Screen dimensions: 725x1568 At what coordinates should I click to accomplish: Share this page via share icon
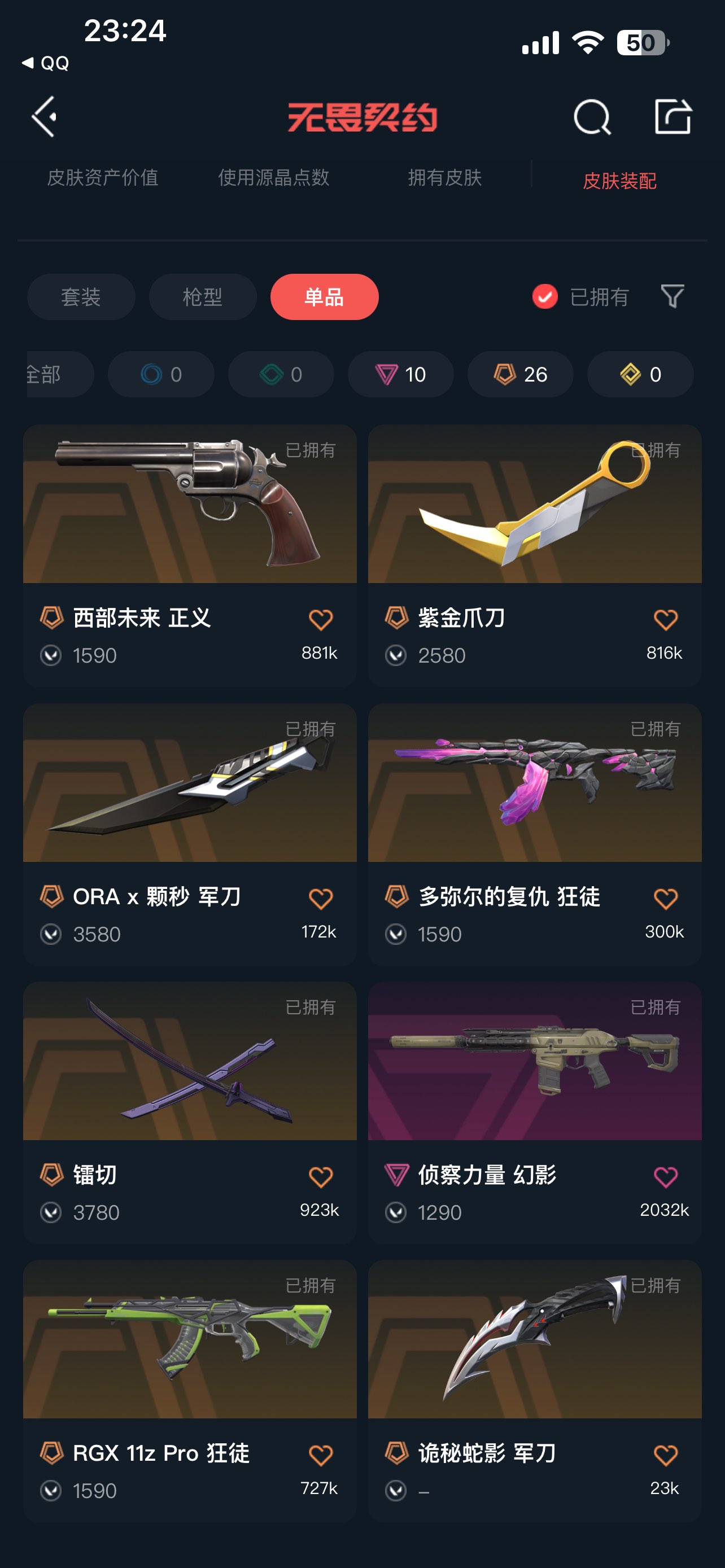(x=672, y=116)
